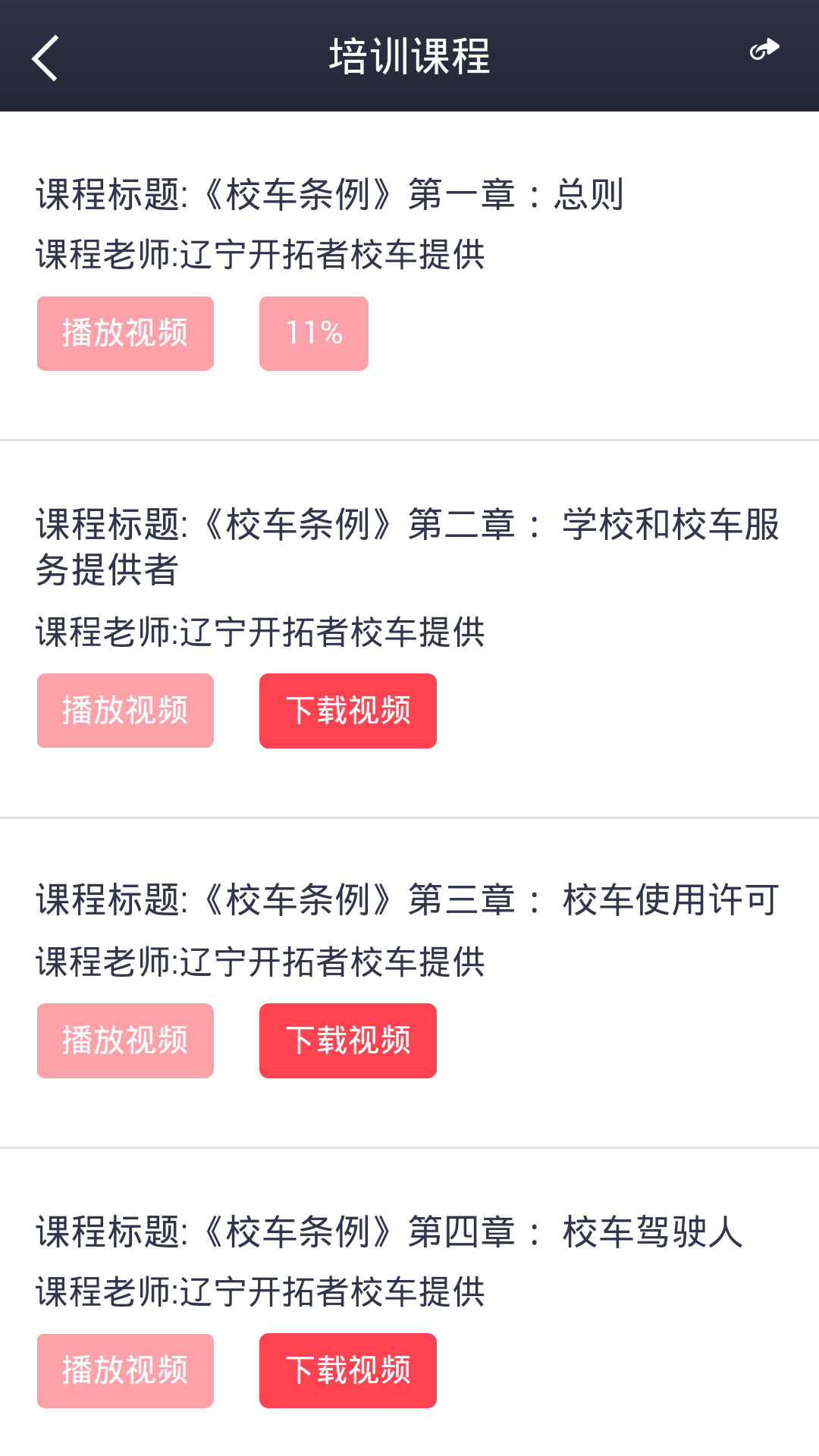Download the 第四章 校车驾驶人 video
This screenshot has width=819, height=1456.
(347, 1370)
